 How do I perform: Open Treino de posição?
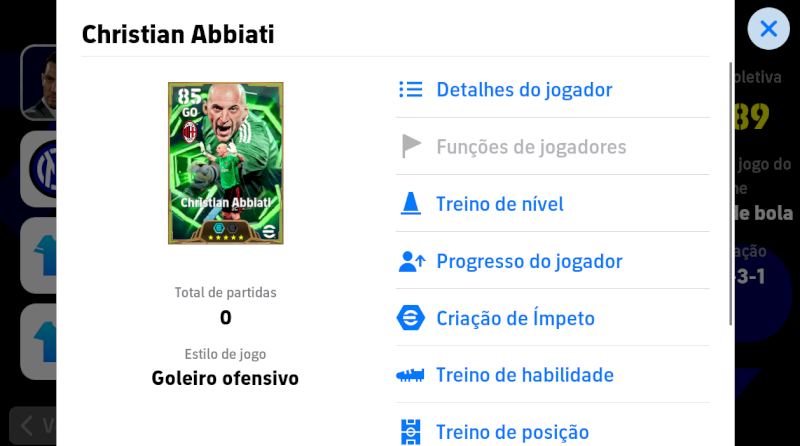point(512,432)
